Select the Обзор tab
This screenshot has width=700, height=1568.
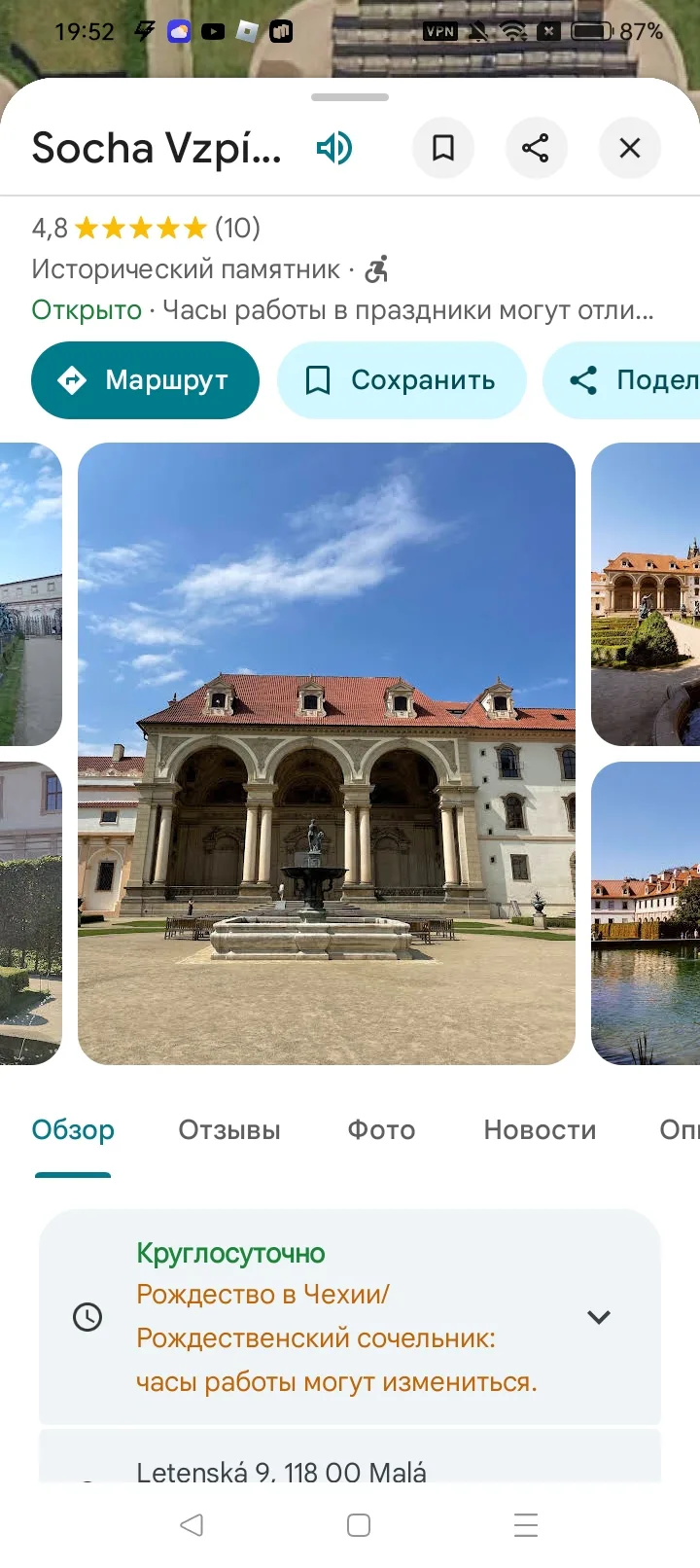coord(73,1130)
